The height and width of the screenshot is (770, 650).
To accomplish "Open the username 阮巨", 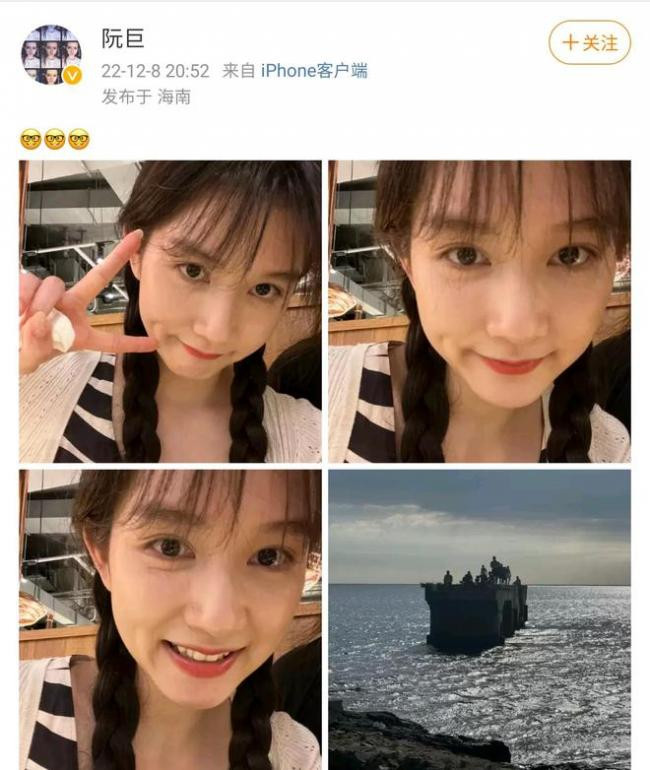I will click(x=123, y=39).
